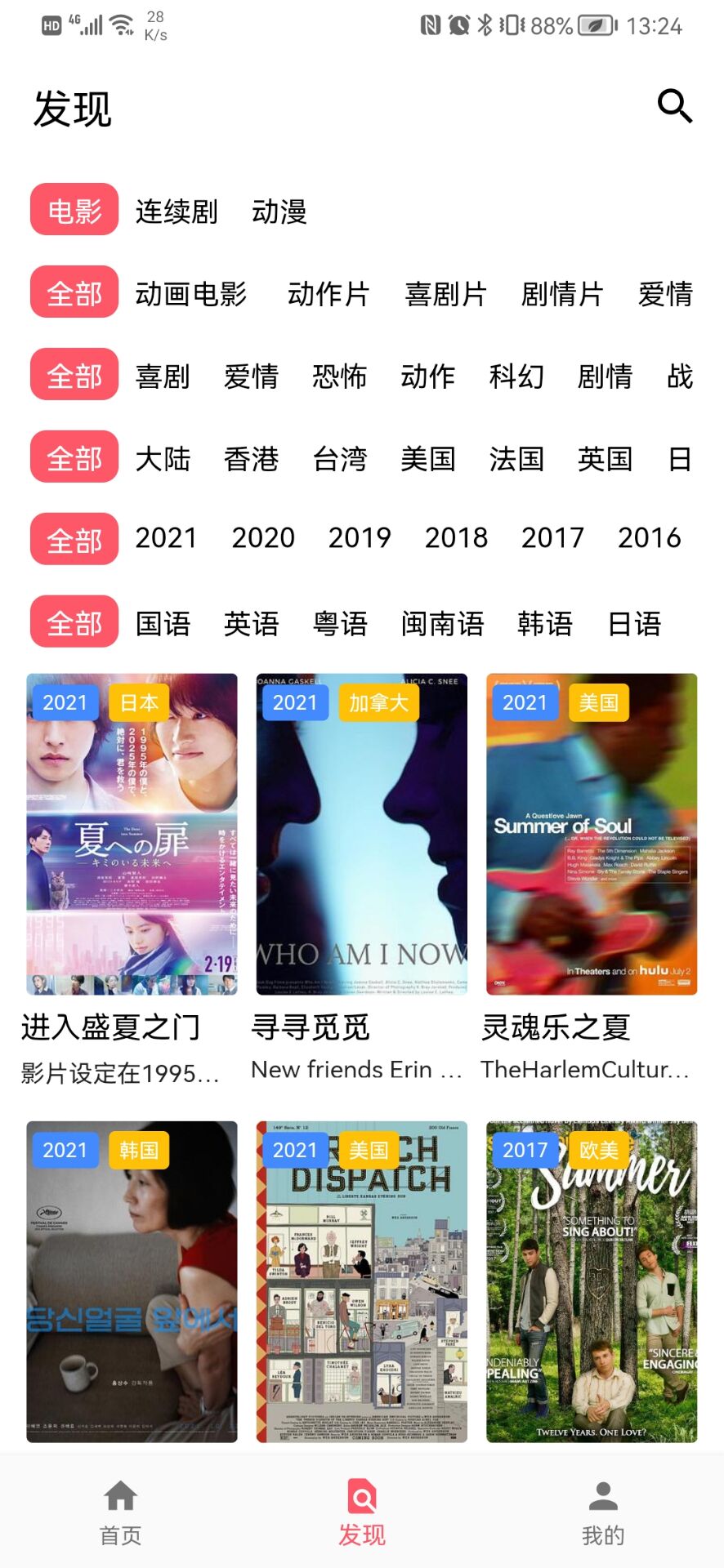Filter genre by 恐怖
The height and width of the screenshot is (1568, 724).
339,376
